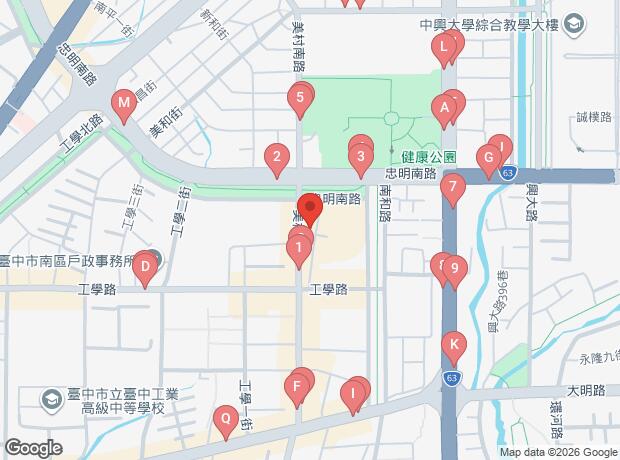Select marker 3 in 健康公園
620x460 pixels.
(360, 157)
